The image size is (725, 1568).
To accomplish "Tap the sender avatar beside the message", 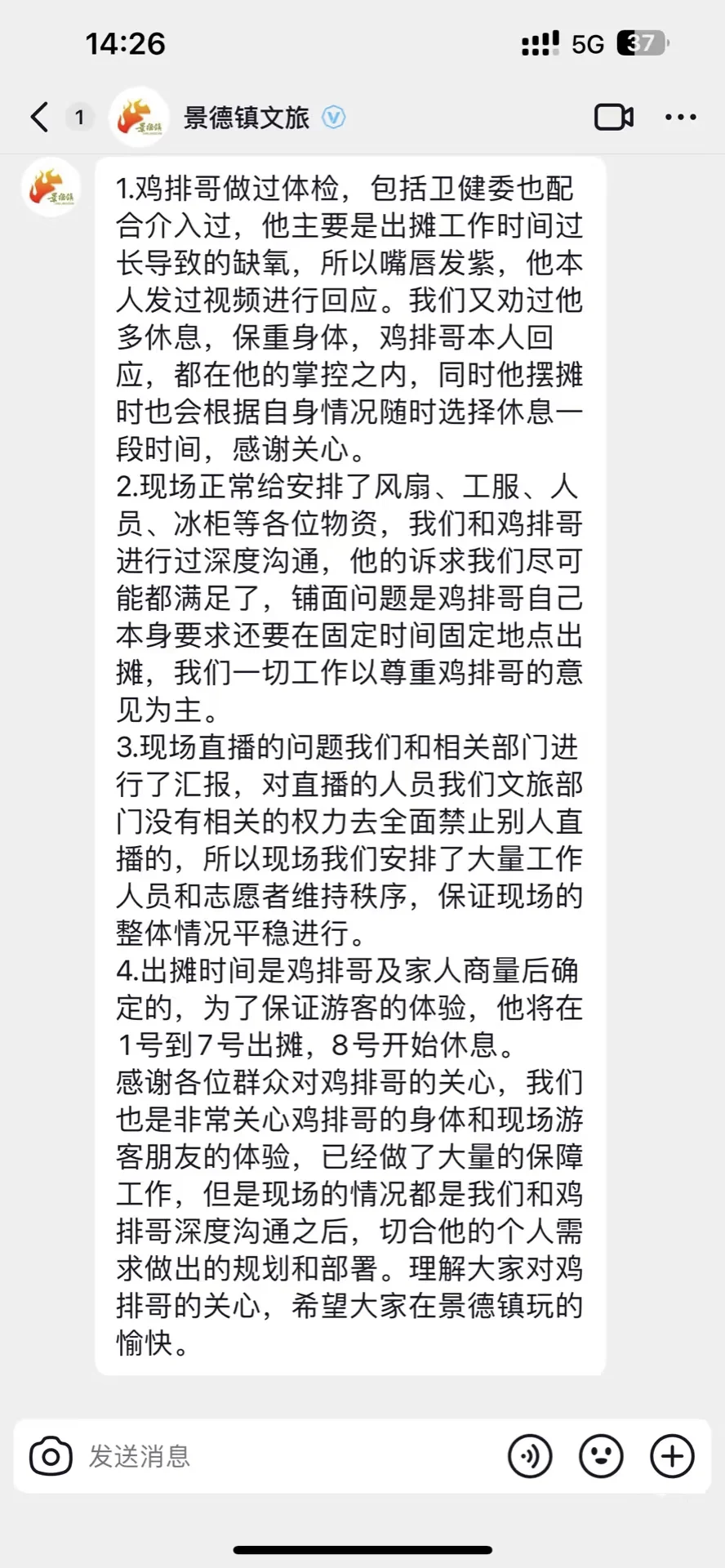I will click(51, 188).
